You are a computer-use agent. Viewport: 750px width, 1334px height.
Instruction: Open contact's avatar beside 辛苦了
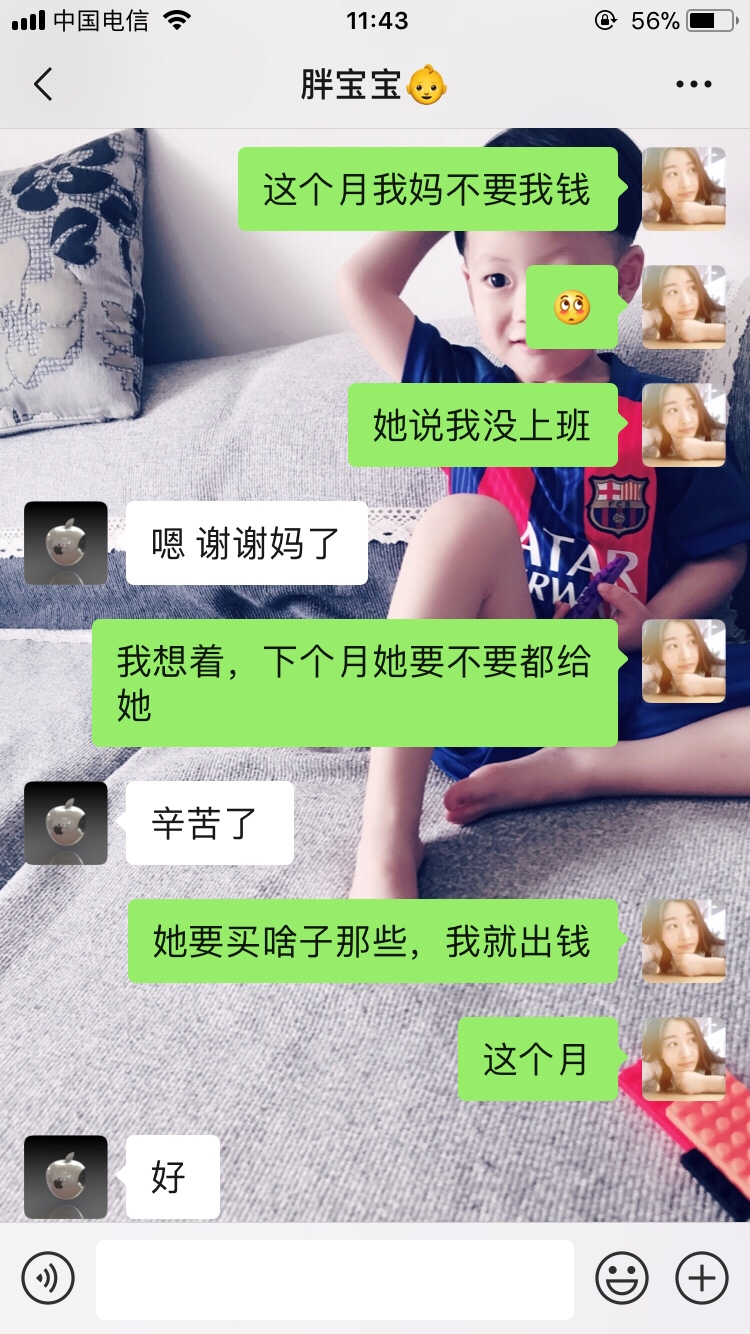(66, 823)
